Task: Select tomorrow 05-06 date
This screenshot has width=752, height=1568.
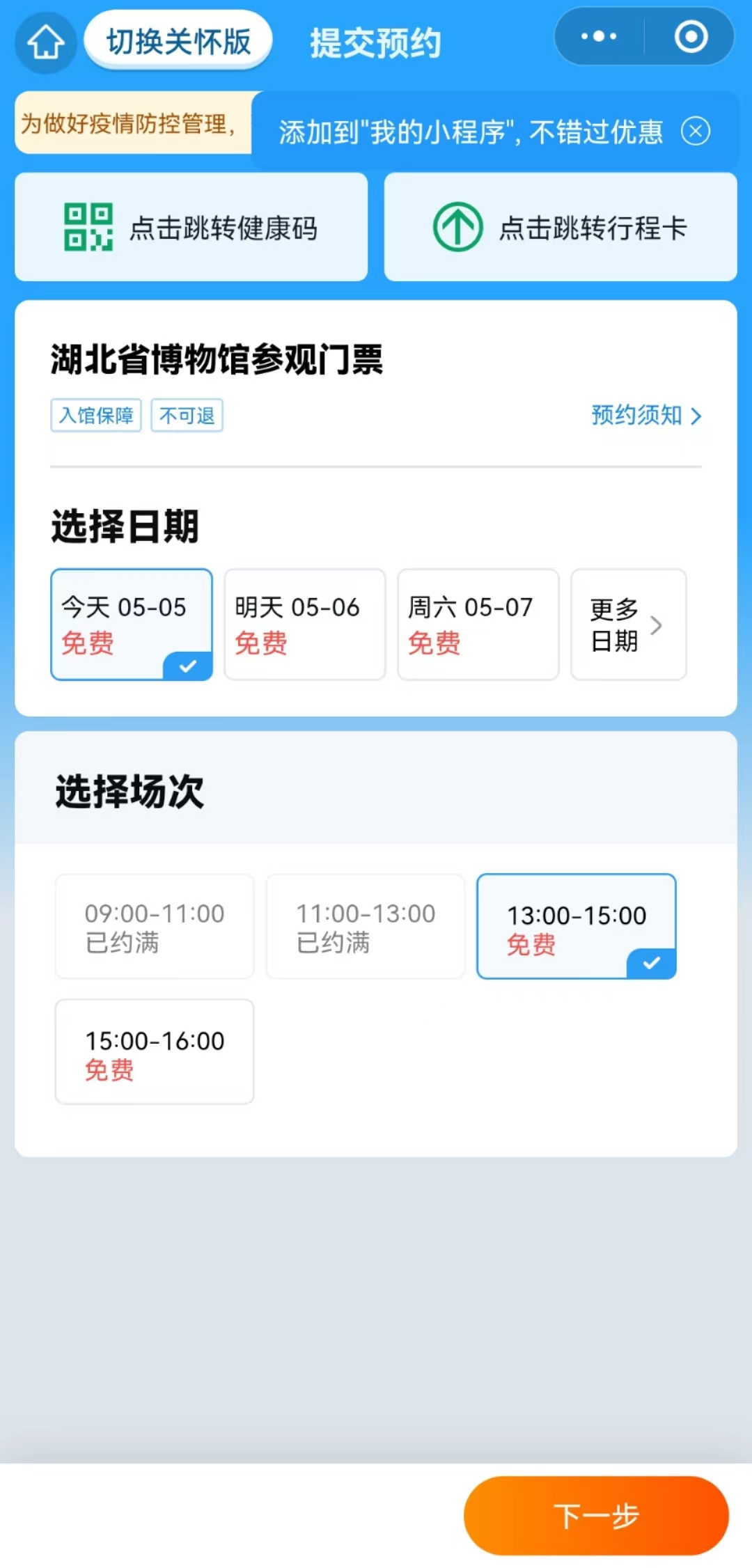Action: click(304, 625)
